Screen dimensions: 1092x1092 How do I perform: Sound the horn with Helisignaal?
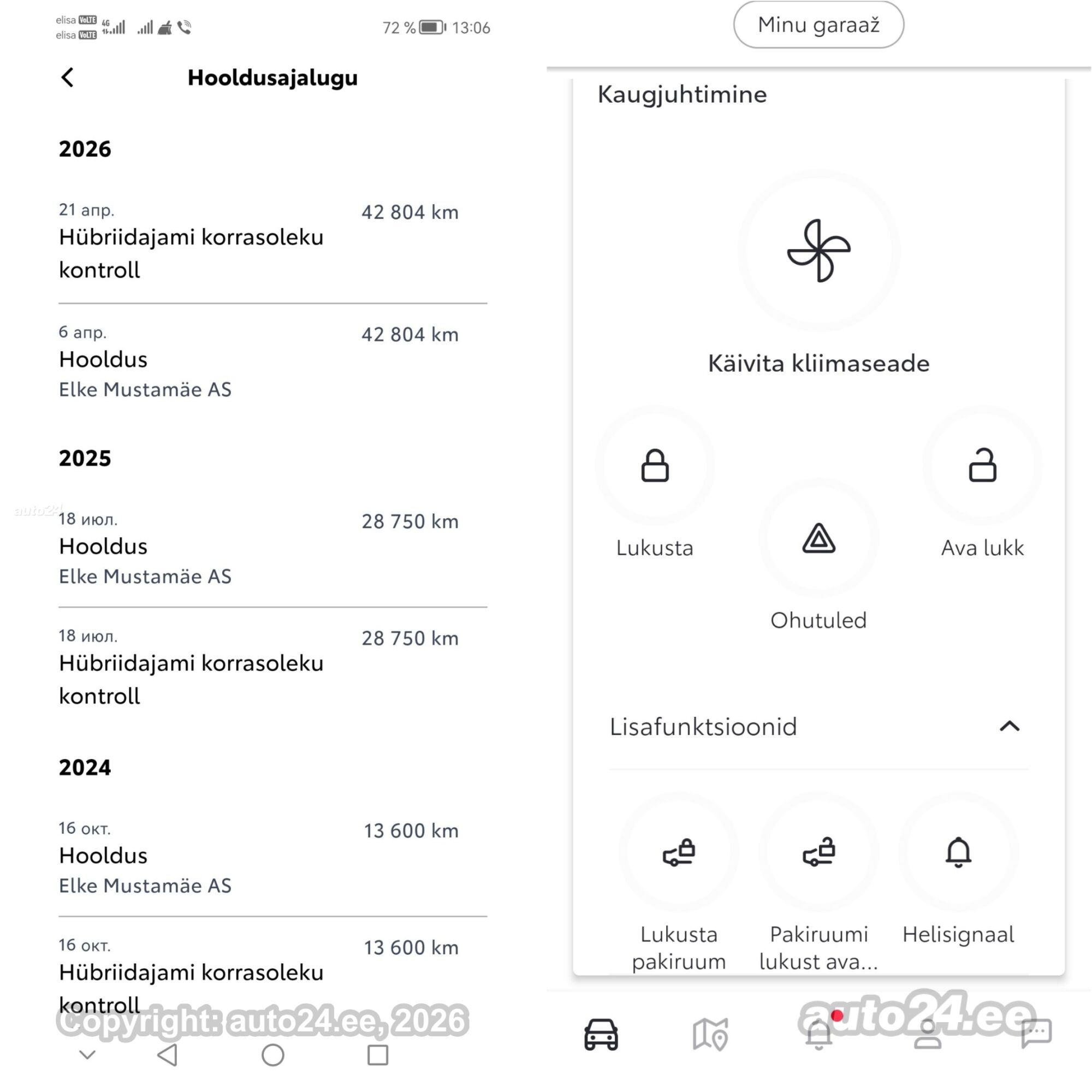pyautogui.click(x=959, y=852)
